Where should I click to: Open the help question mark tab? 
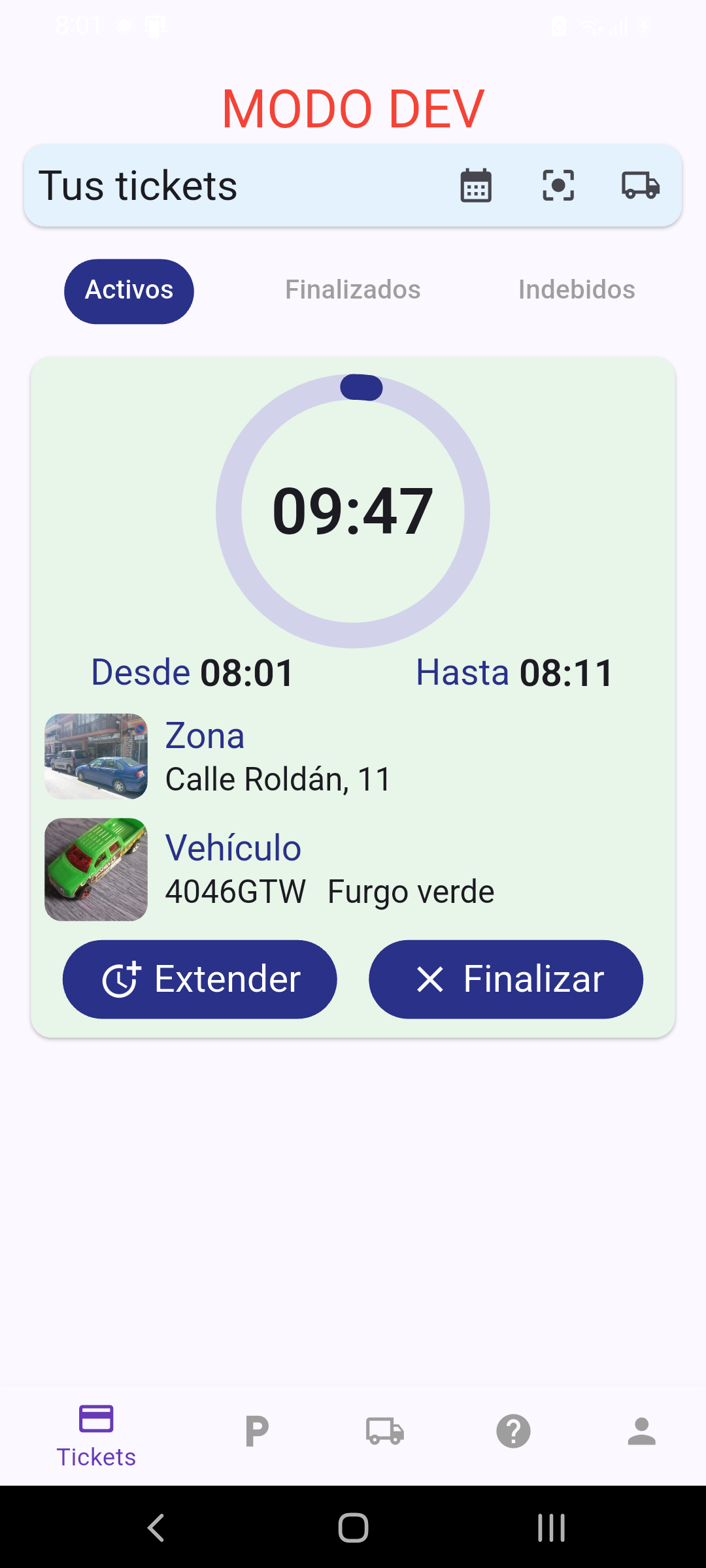click(x=513, y=1431)
